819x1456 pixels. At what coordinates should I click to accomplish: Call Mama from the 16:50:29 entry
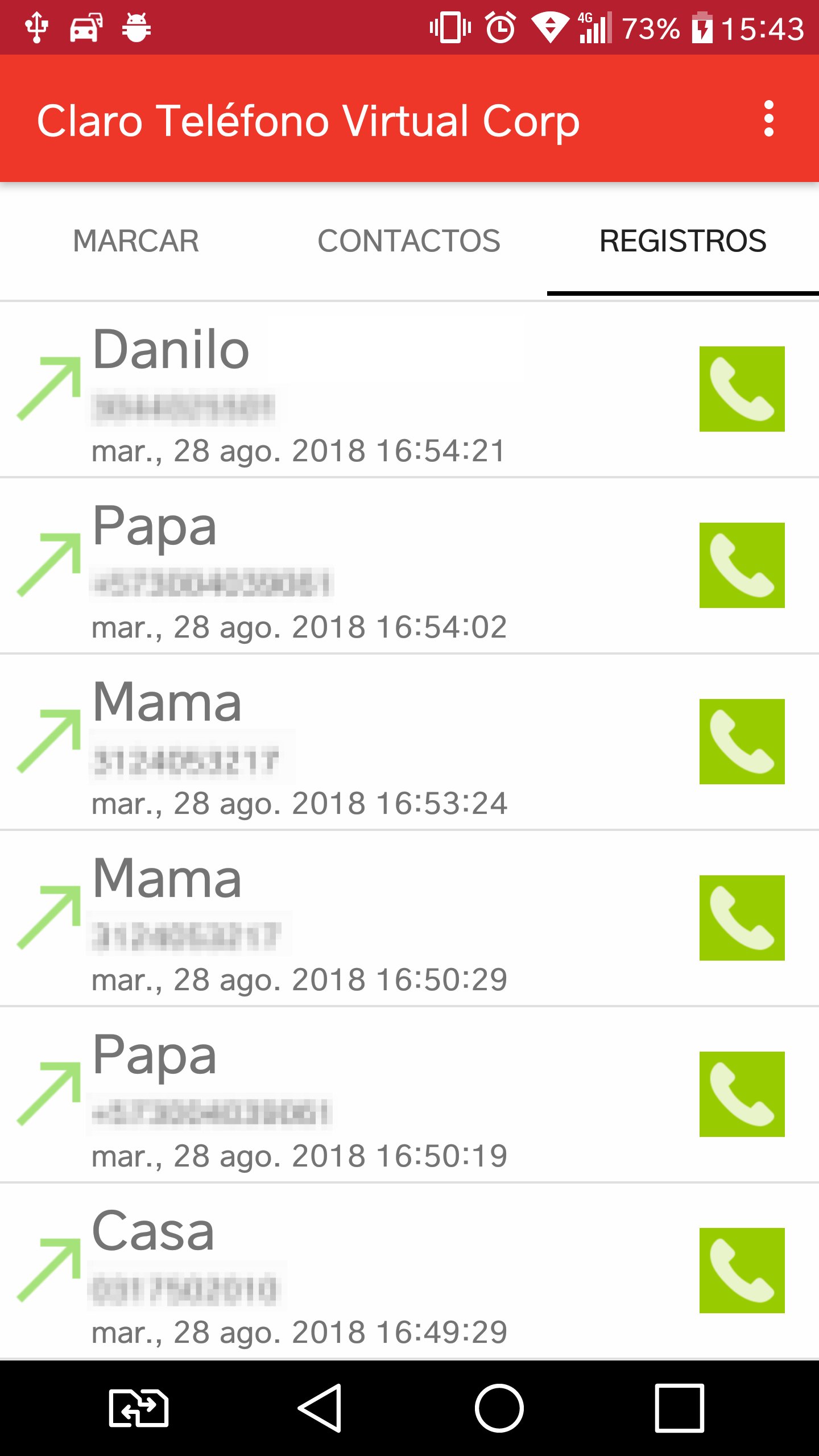pyautogui.click(x=742, y=918)
